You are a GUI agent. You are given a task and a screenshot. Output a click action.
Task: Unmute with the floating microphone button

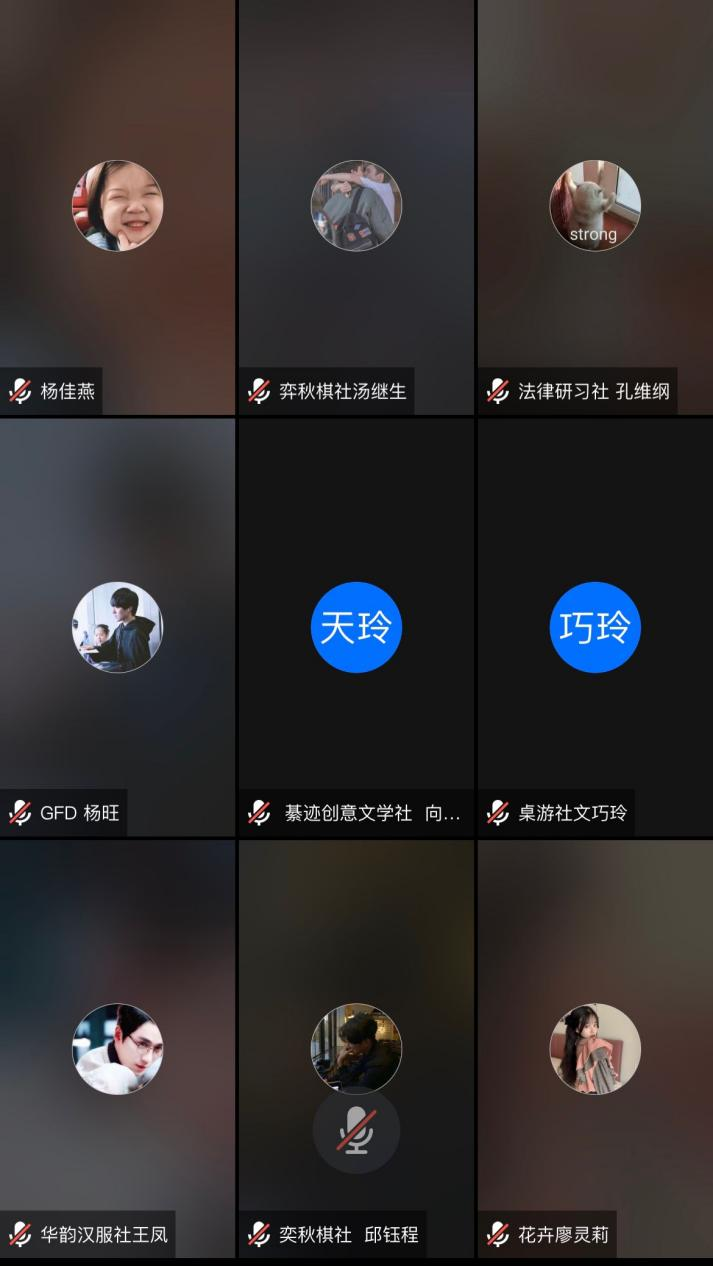[356, 1130]
